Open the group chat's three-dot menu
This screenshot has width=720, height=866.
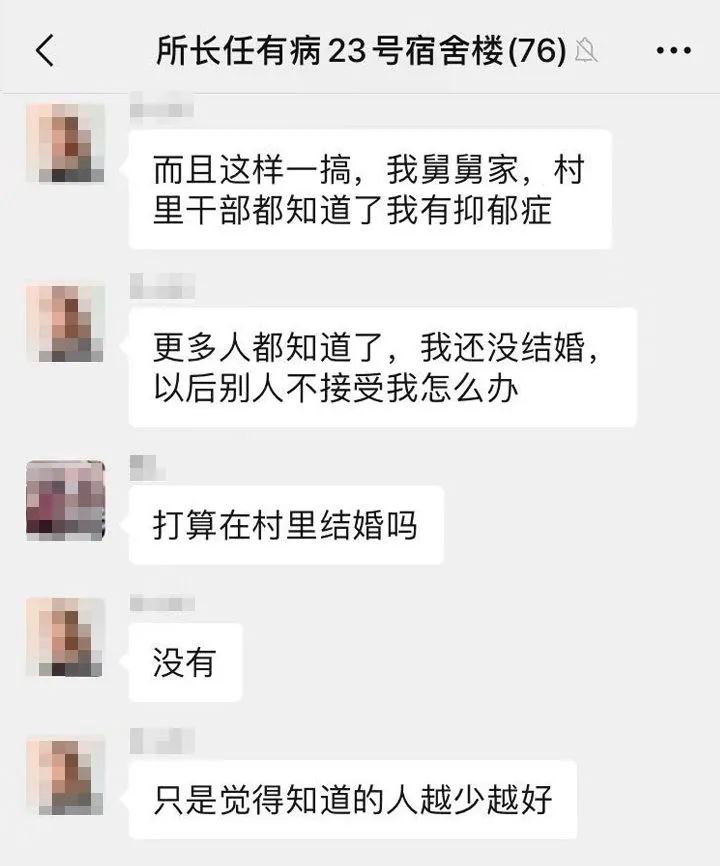pos(673,51)
